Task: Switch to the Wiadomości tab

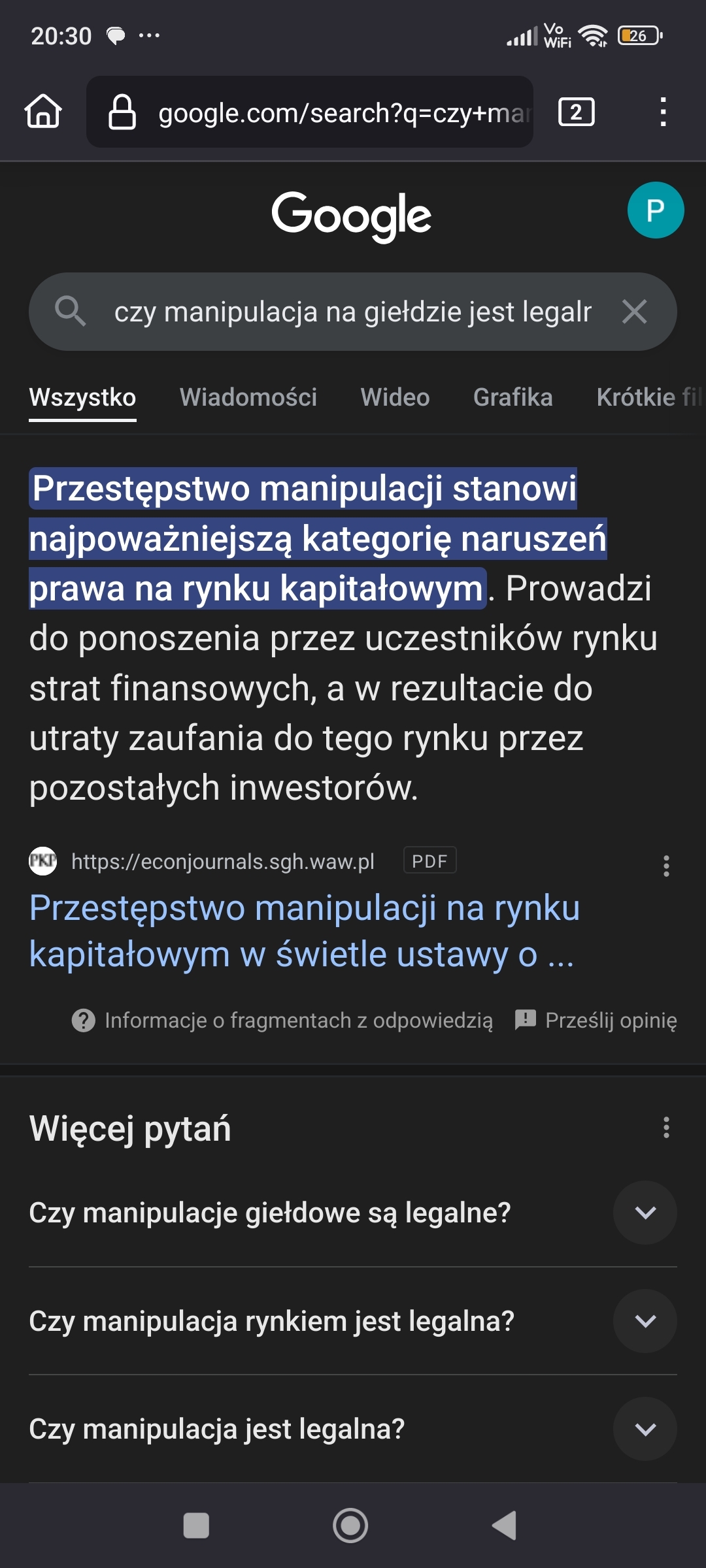Action: (248, 397)
